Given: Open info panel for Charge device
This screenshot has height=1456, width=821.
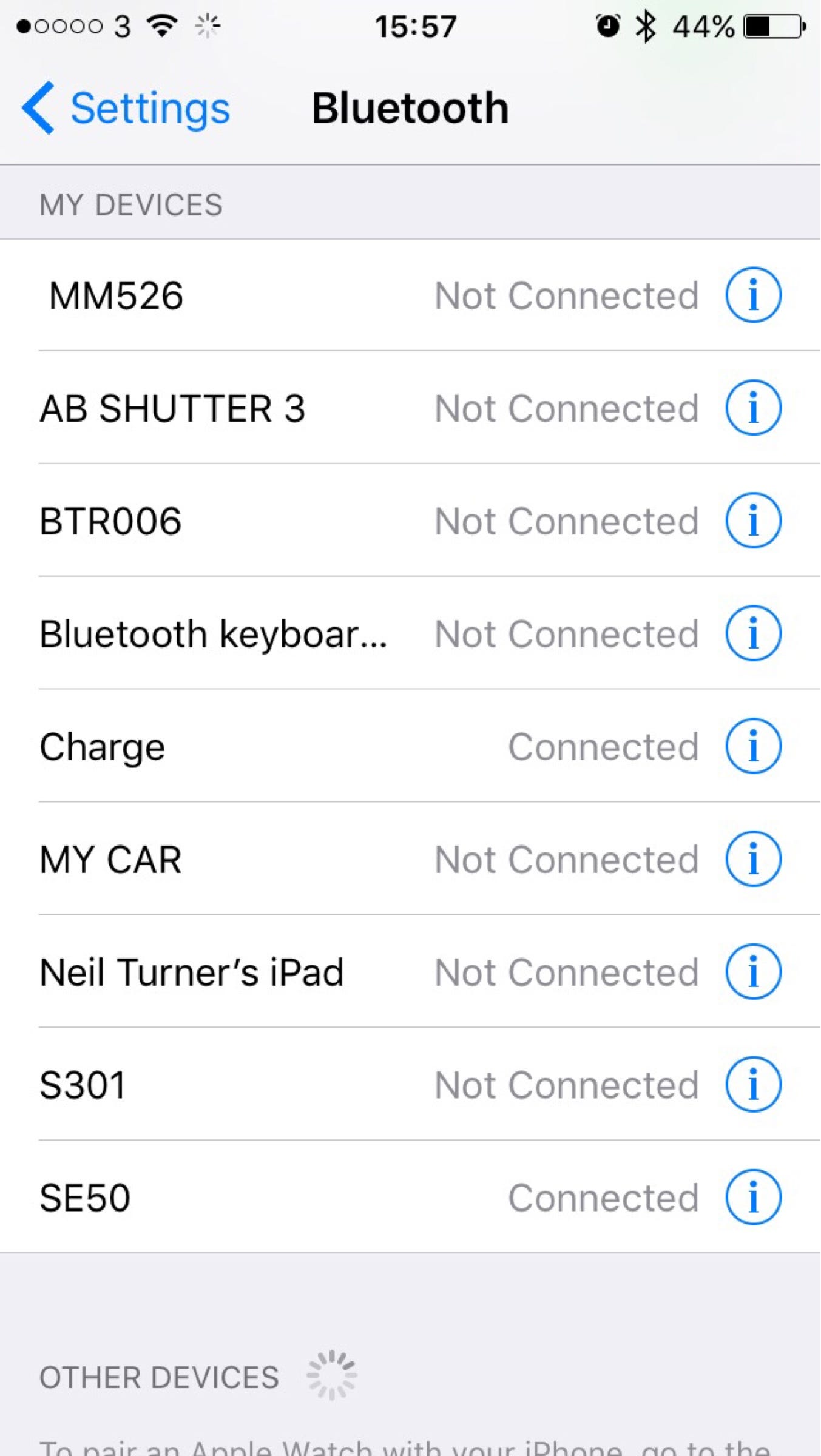Looking at the screenshot, I should (752, 746).
